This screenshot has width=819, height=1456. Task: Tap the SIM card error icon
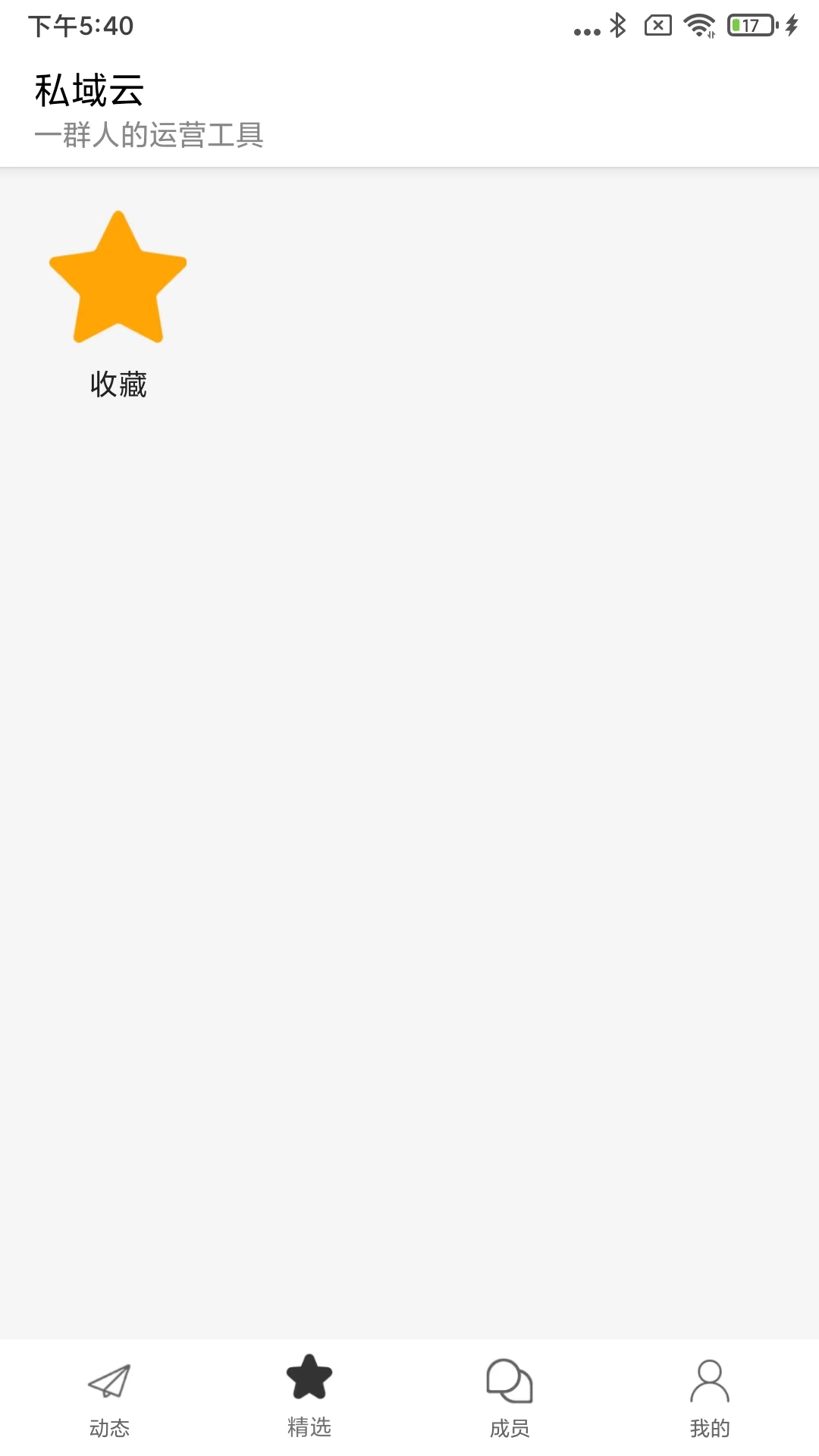659,24
